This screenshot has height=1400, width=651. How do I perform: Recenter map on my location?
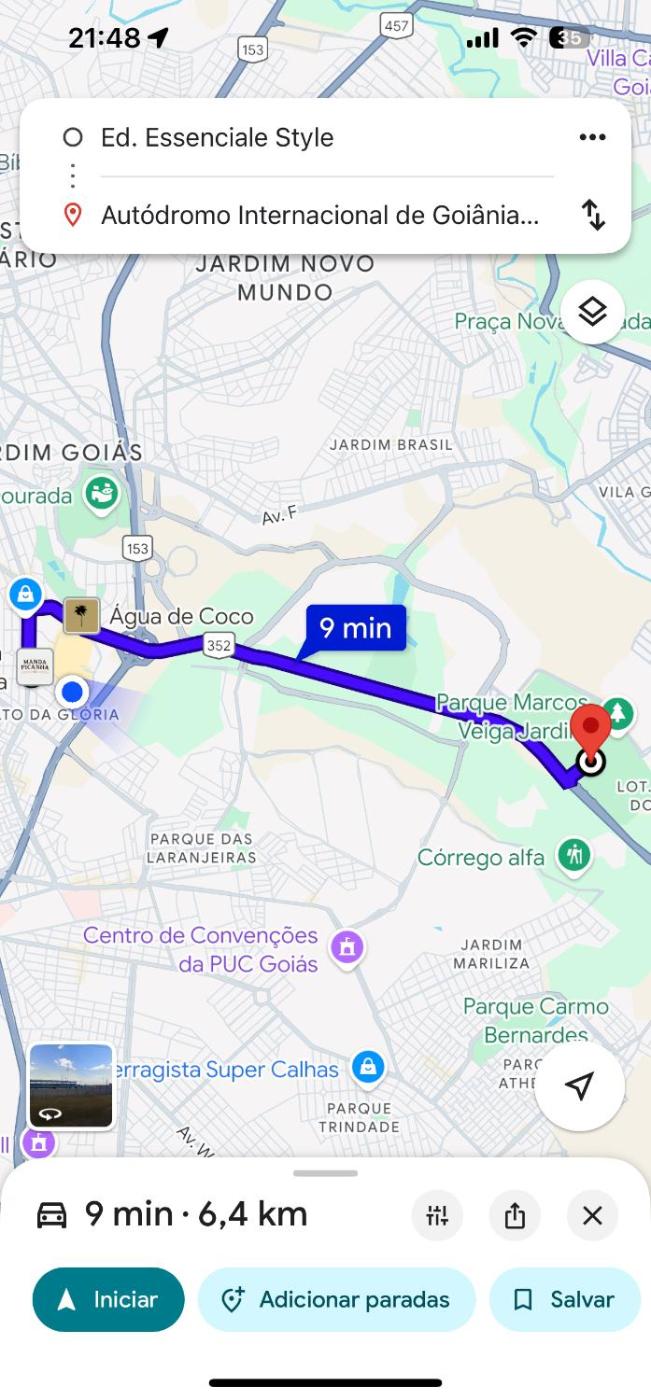click(579, 1087)
